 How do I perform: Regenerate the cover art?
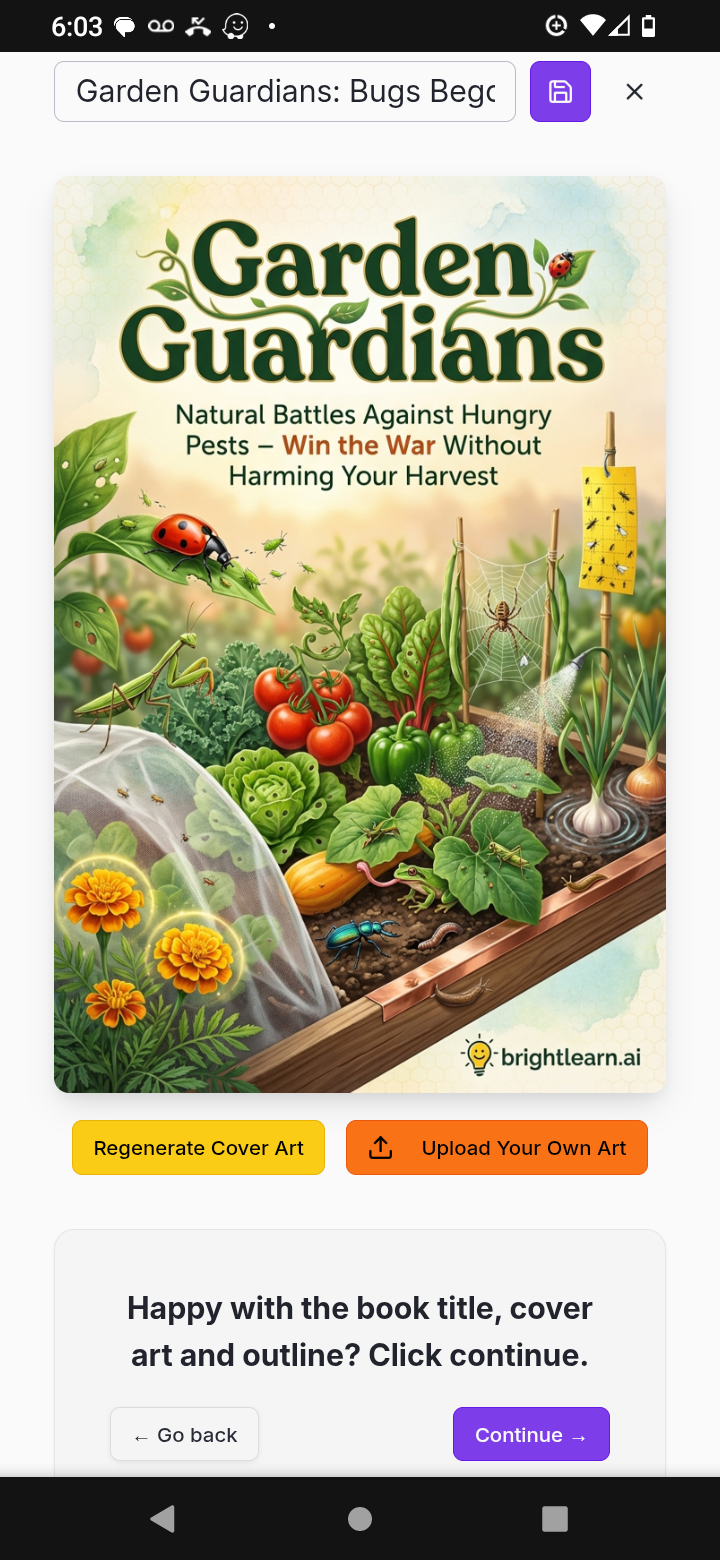(x=198, y=1148)
